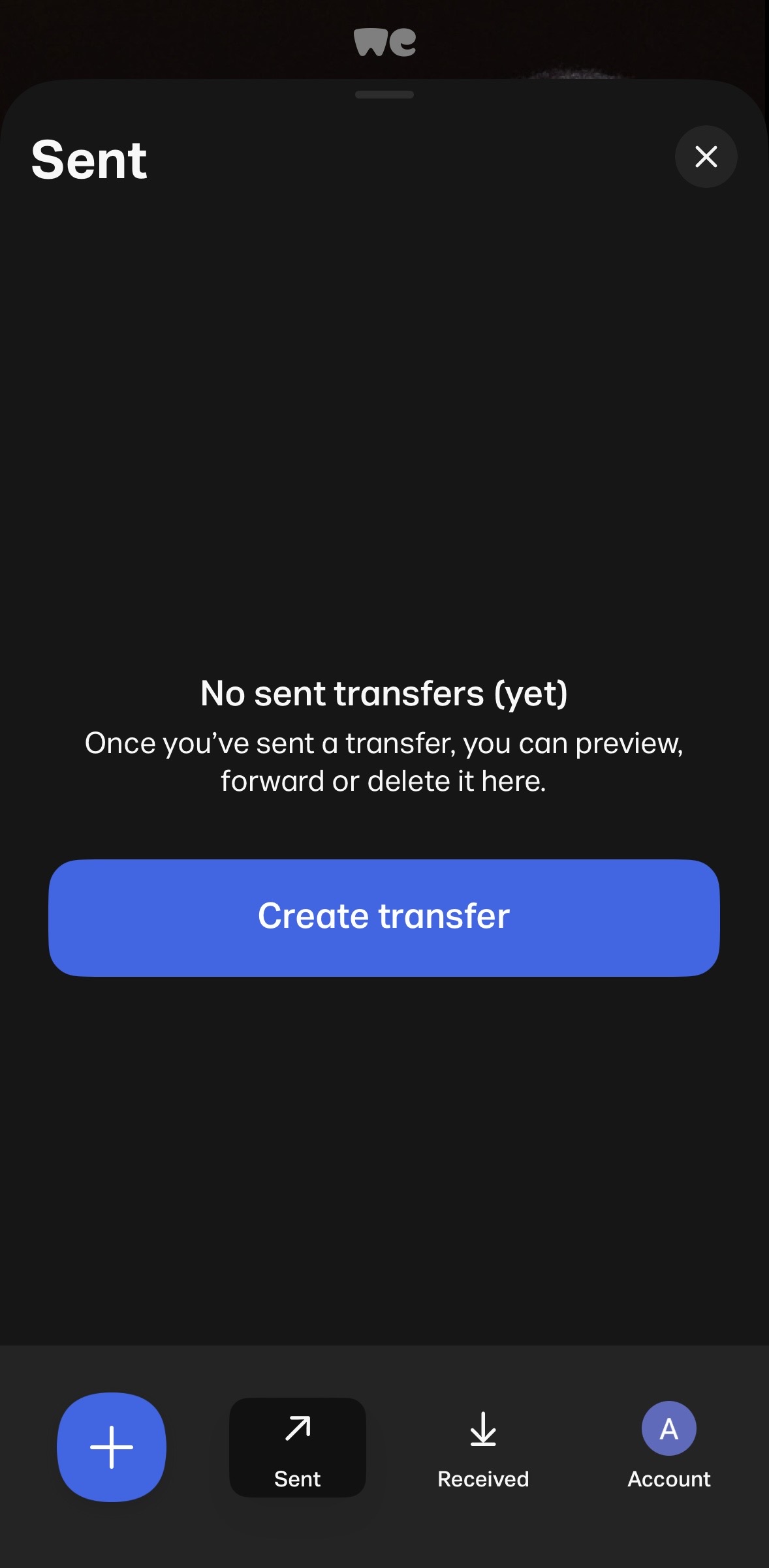Screen dimensions: 769x1568
Task: Switch to the Received tab
Action: coord(483,1447)
